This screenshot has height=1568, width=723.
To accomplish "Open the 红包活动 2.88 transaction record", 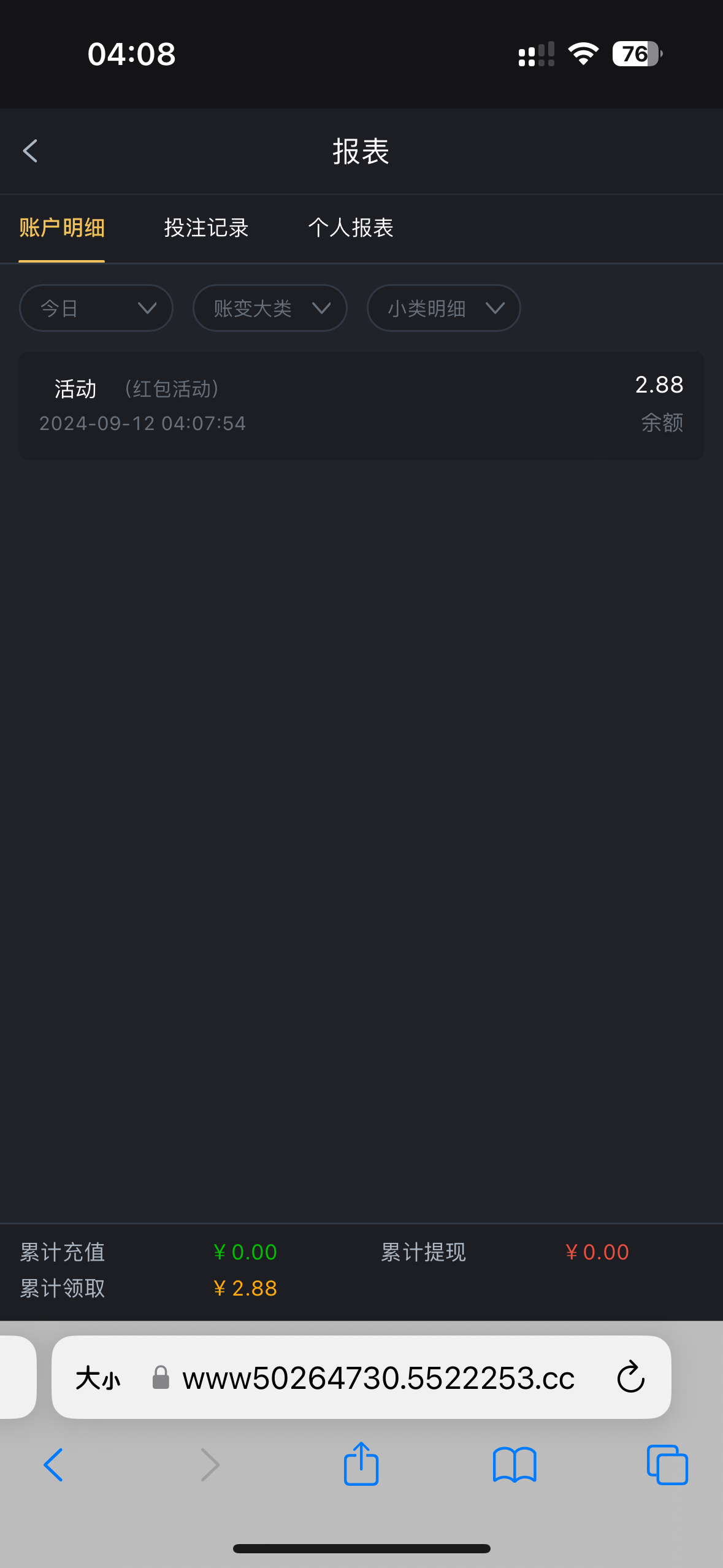I will pyautogui.click(x=361, y=405).
